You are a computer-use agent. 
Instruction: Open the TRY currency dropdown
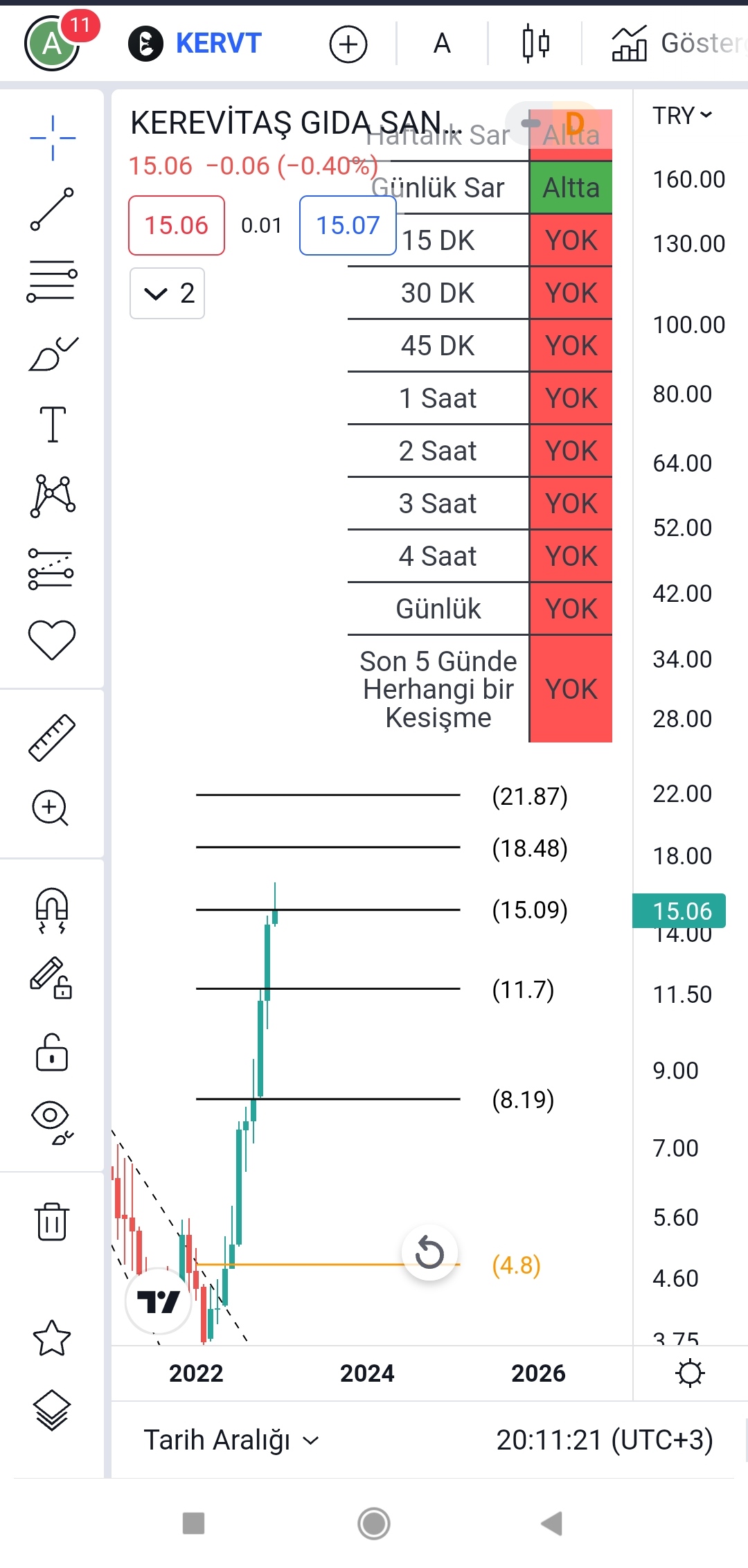pyautogui.click(x=682, y=116)
